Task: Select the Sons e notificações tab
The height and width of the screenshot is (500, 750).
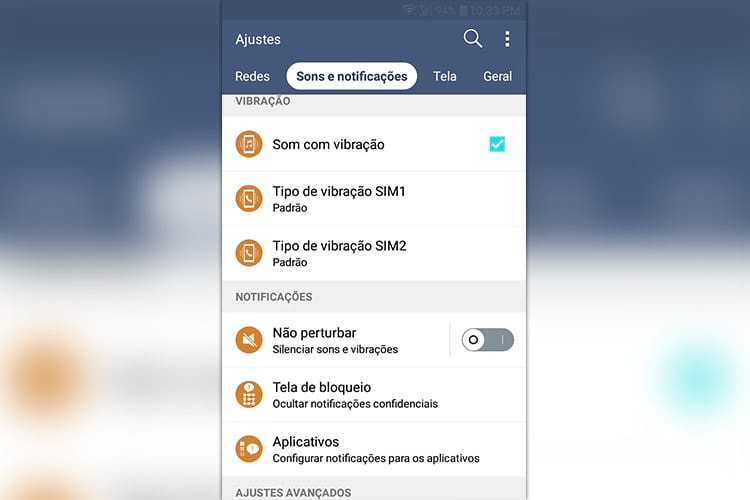Action: [351, 76]
